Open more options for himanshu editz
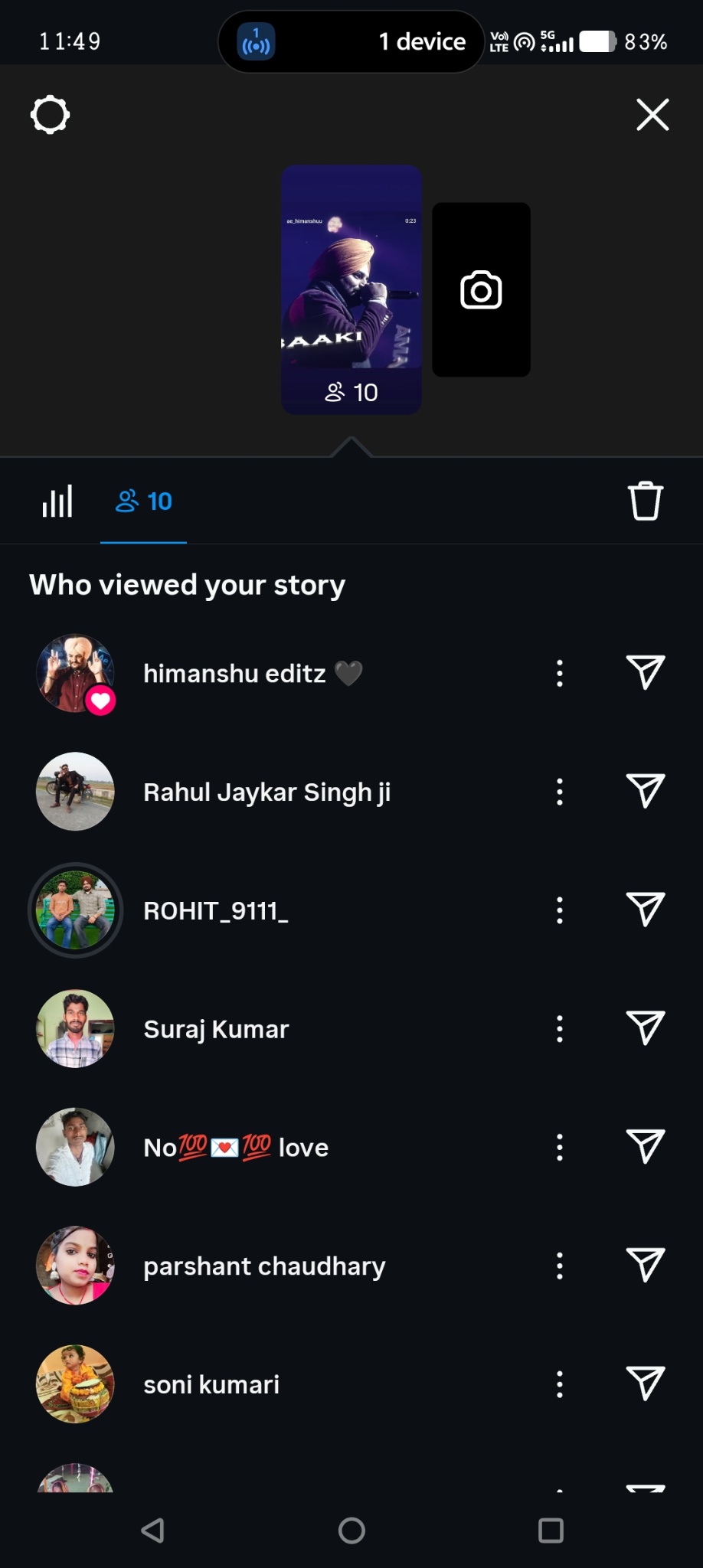703x1568 pixels. pos(560,673)
